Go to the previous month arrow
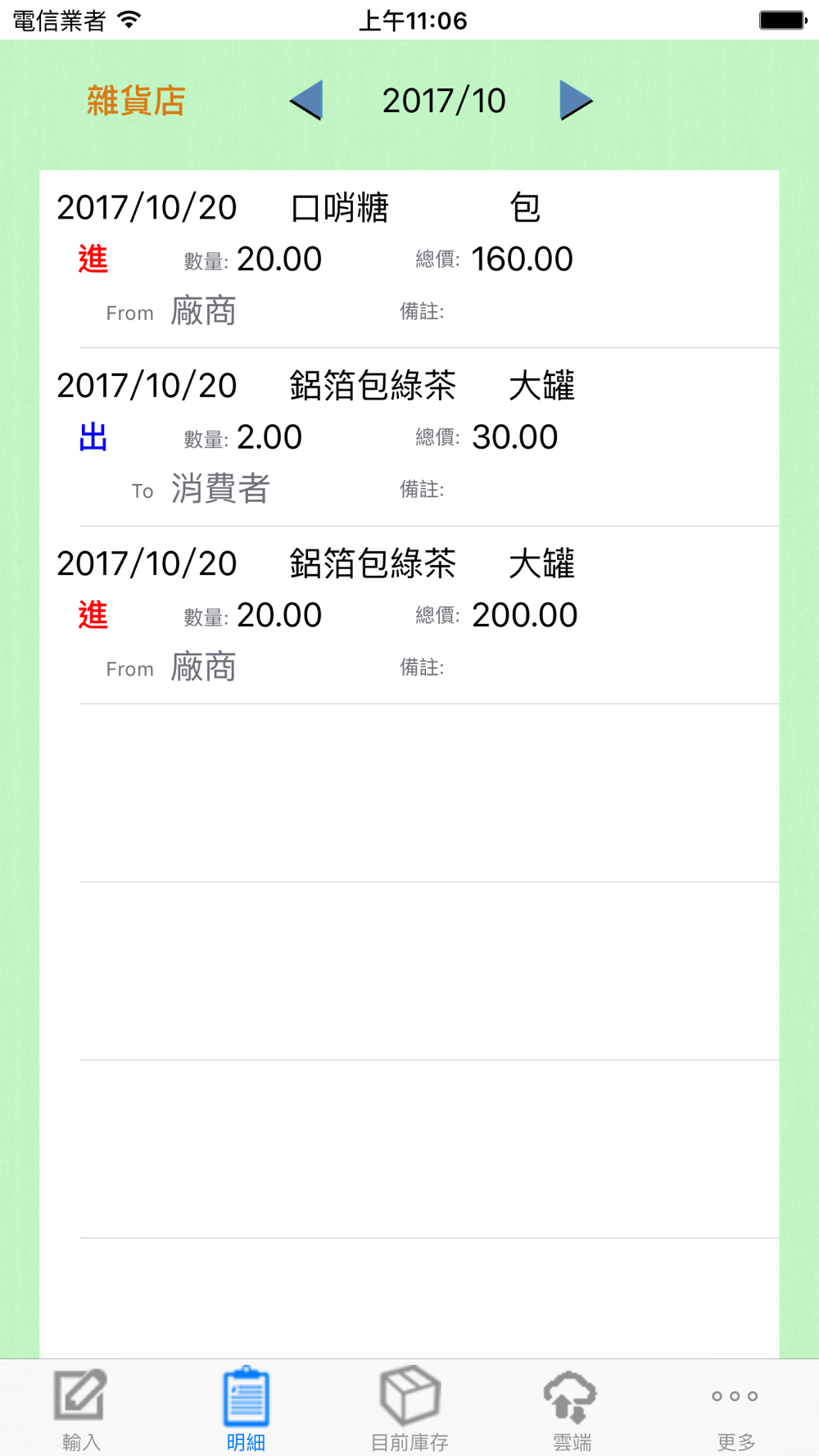 coord(306,101)
